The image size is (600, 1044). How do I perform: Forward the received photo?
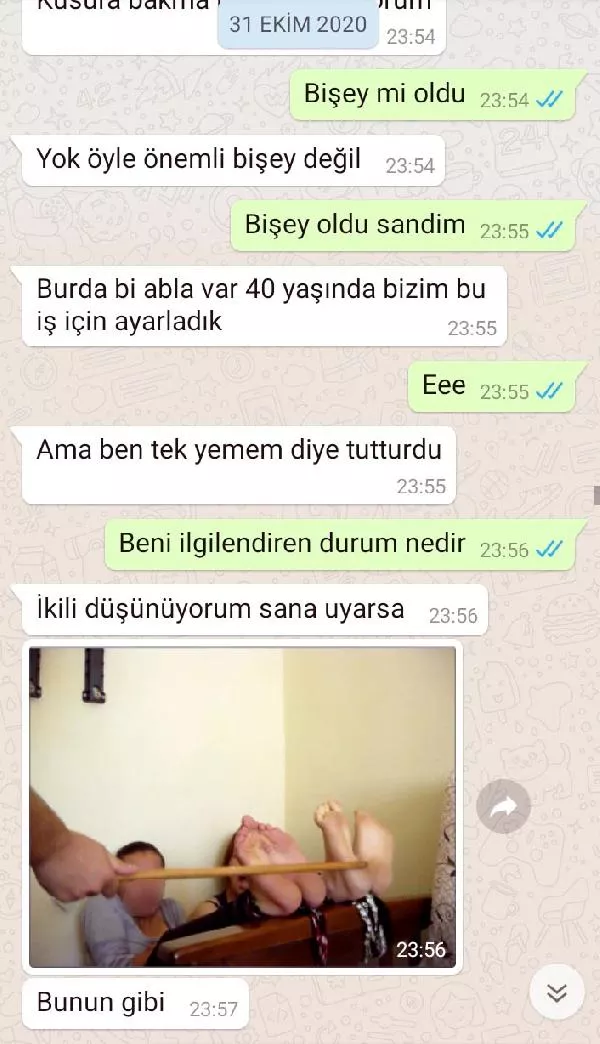point(503,807)
